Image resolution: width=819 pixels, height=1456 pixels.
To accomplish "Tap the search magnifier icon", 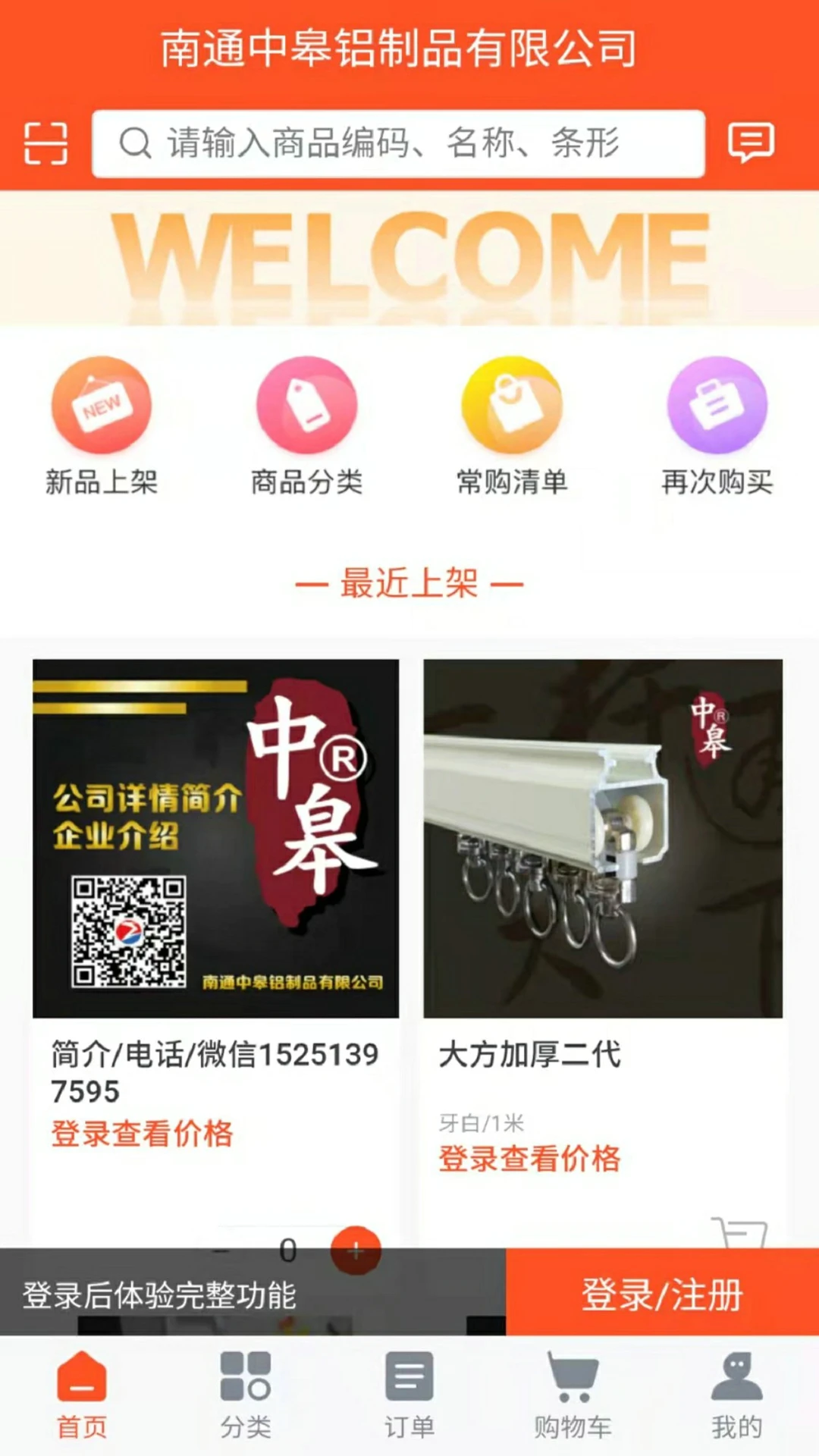I will coord(135,144).
